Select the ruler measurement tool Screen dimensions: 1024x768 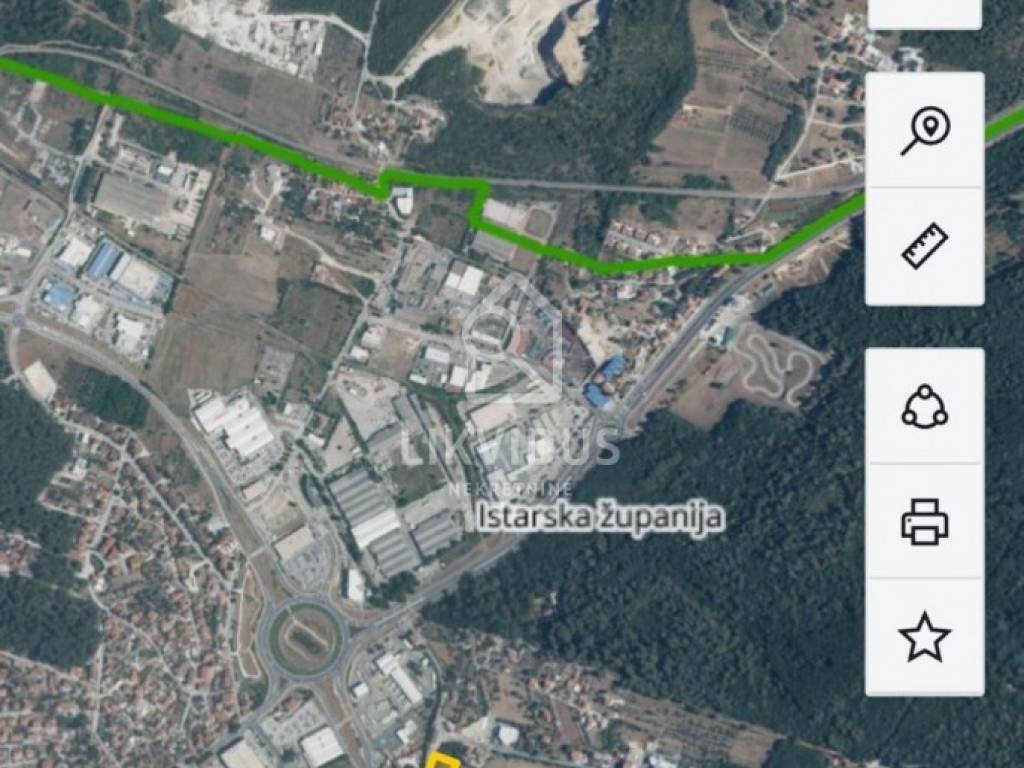coord(925,246)
